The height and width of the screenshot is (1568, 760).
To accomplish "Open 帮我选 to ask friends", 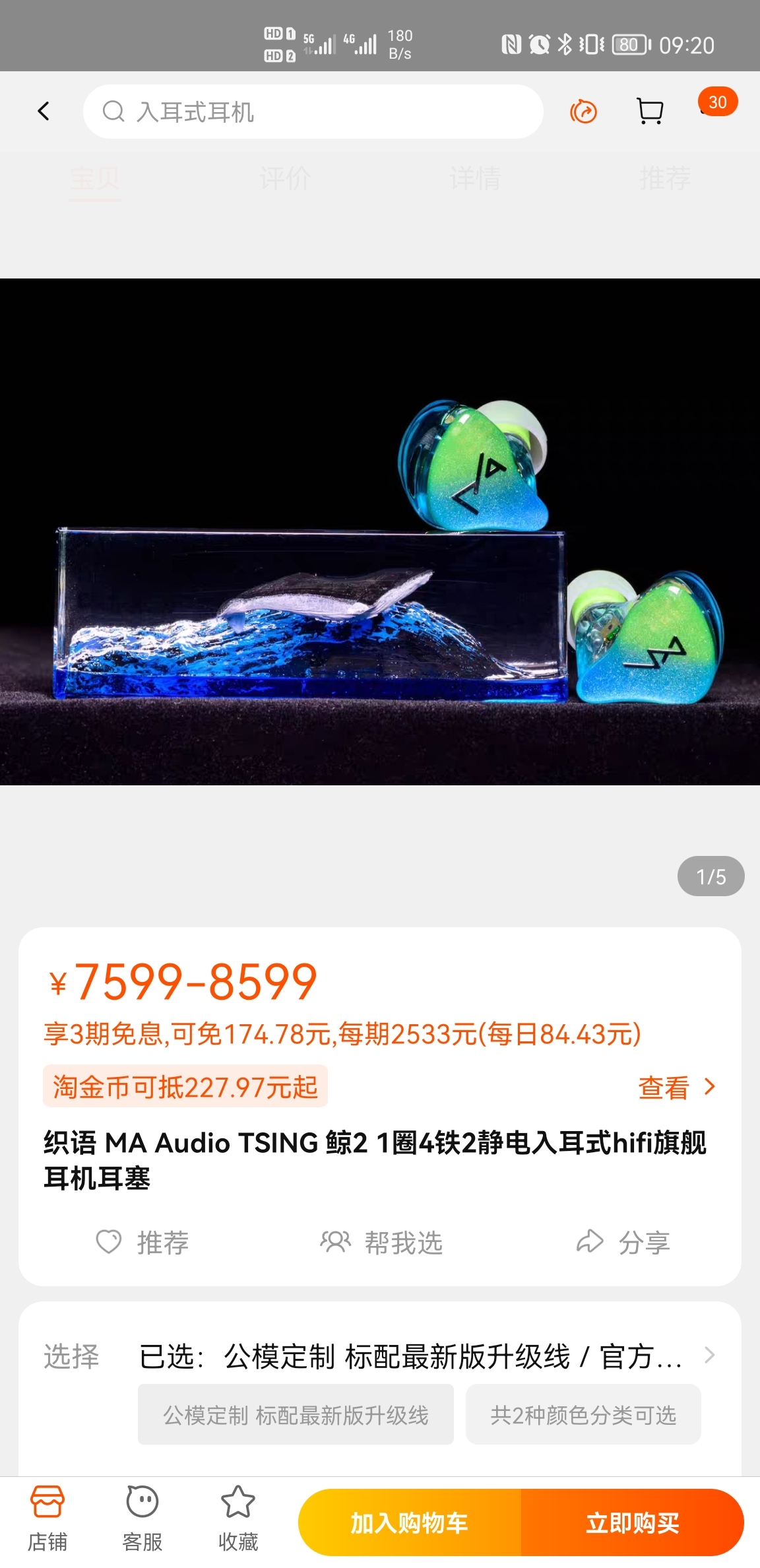I will coord(381,1243).
